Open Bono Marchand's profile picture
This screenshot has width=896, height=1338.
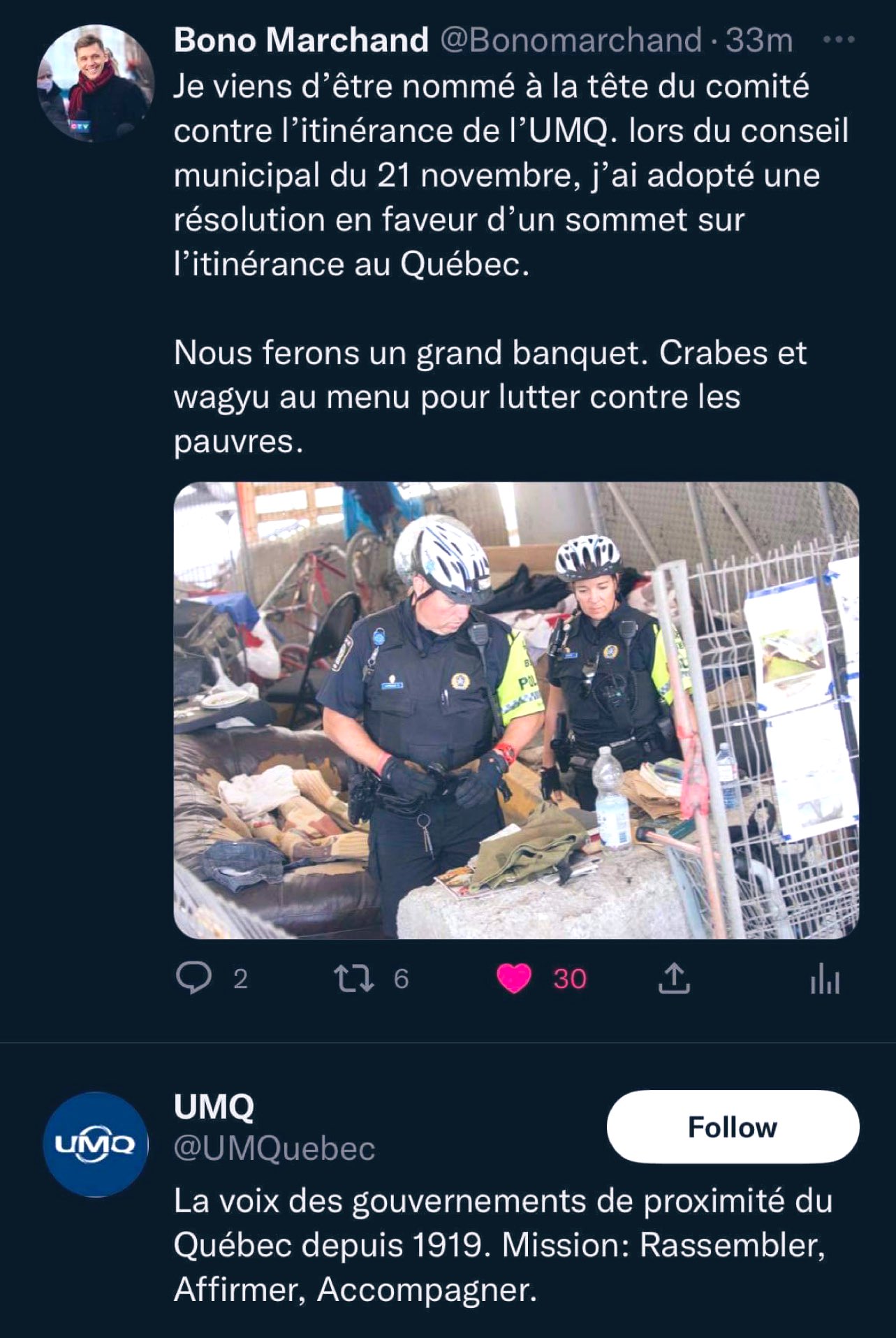pos(96,85)
